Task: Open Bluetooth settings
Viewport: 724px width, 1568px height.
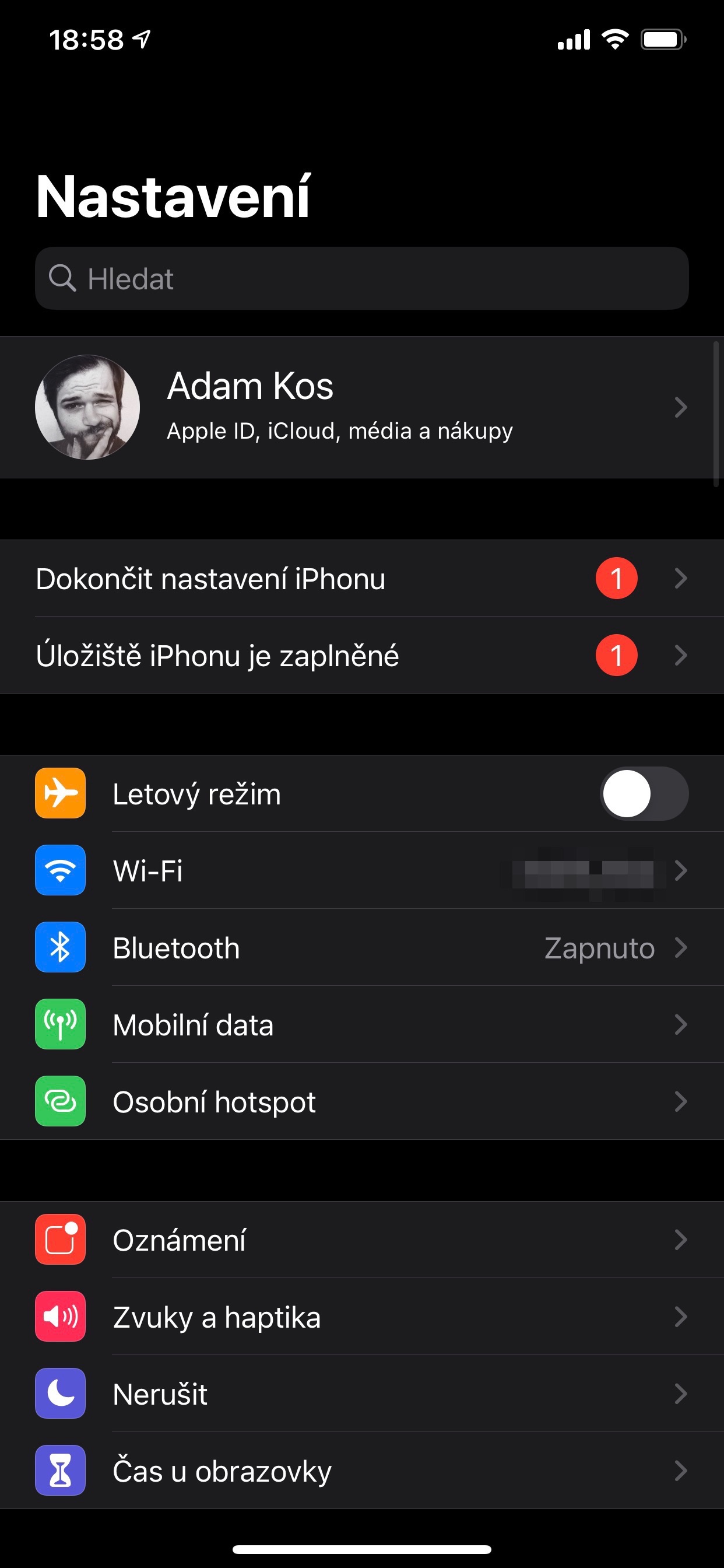Action: coord(361,948)
